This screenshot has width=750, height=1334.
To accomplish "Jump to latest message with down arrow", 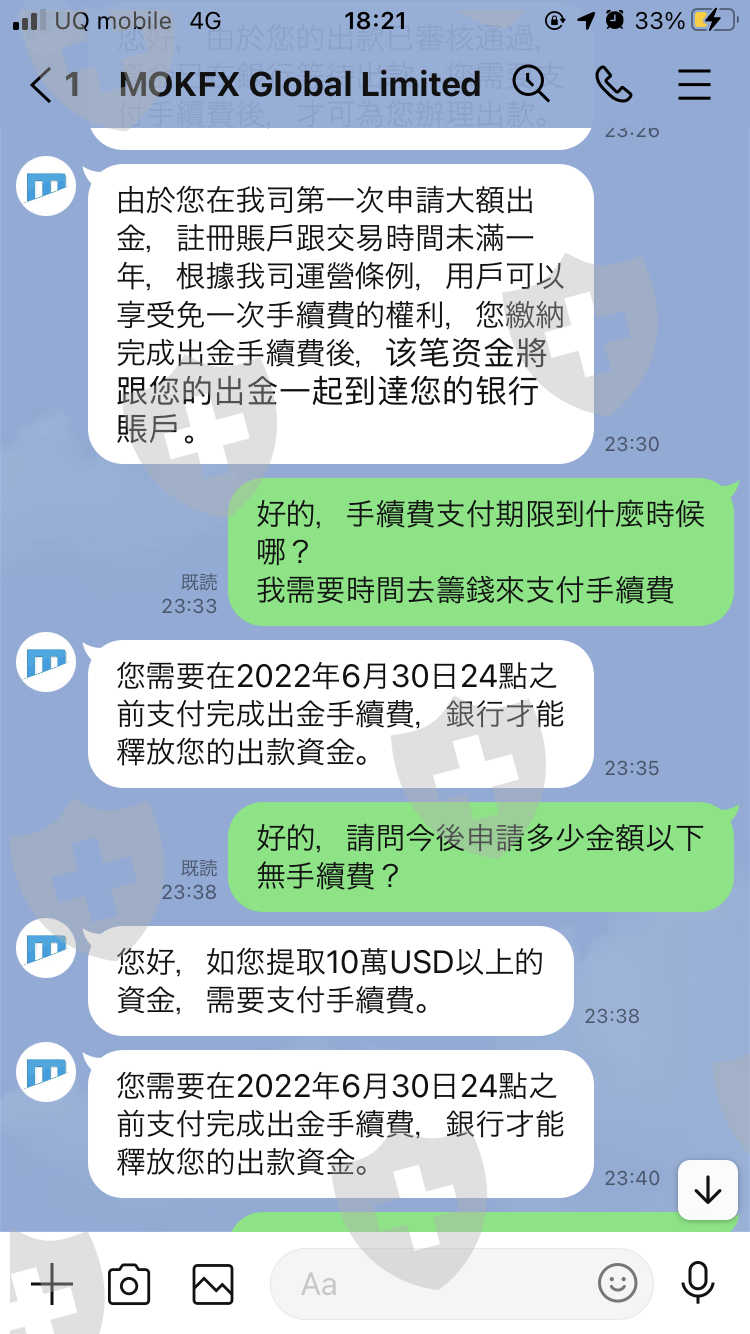I will click(708, 1190).
